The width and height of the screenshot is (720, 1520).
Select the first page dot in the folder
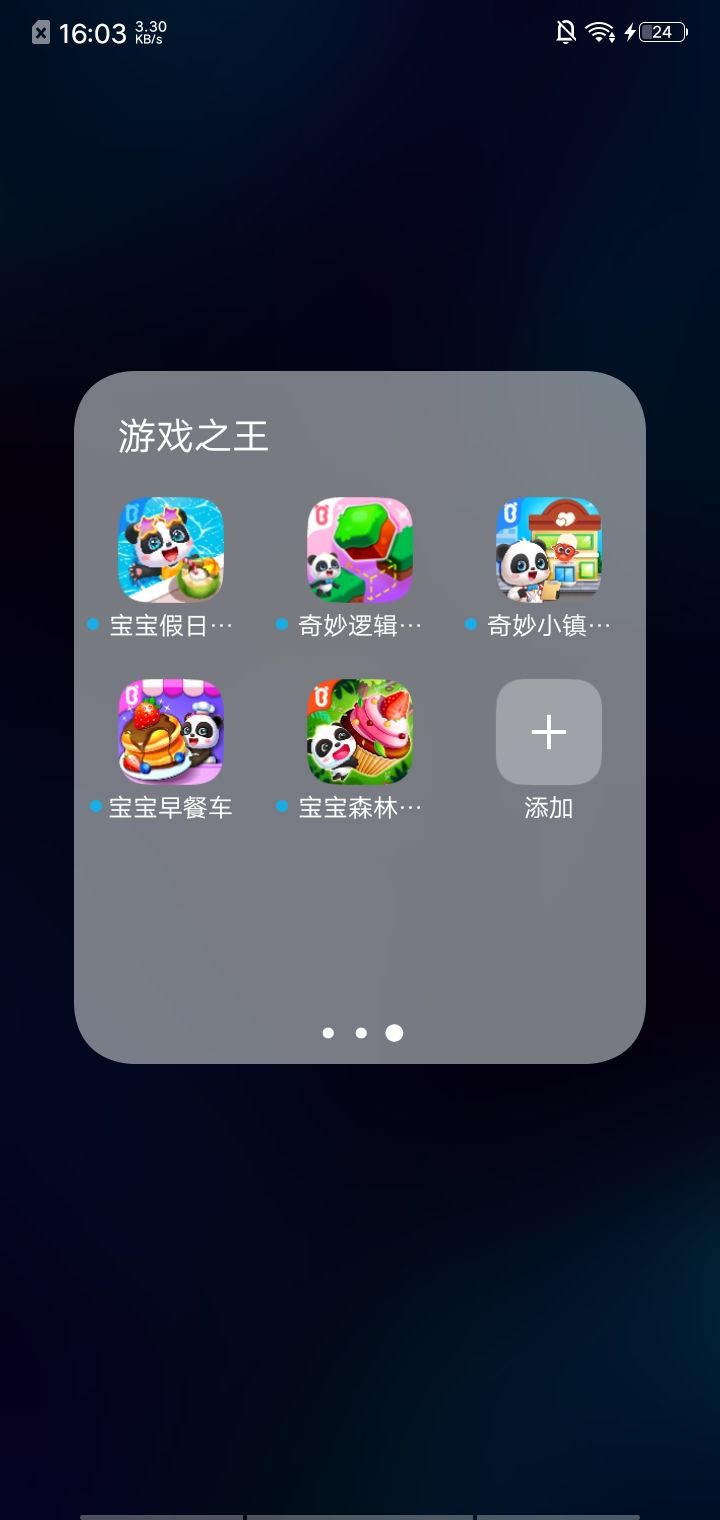[x=326, y=1032]
